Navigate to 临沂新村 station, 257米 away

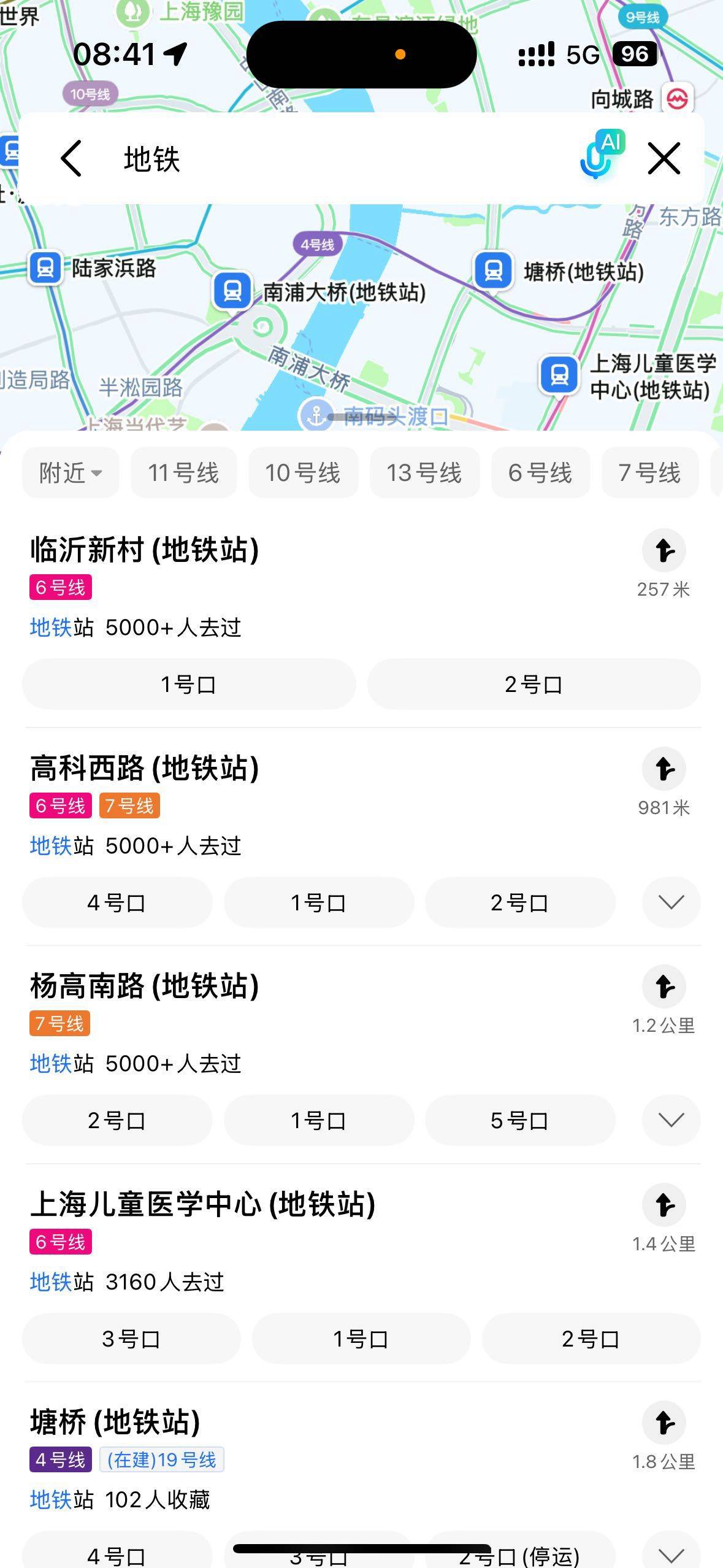[x=664, y=550]
